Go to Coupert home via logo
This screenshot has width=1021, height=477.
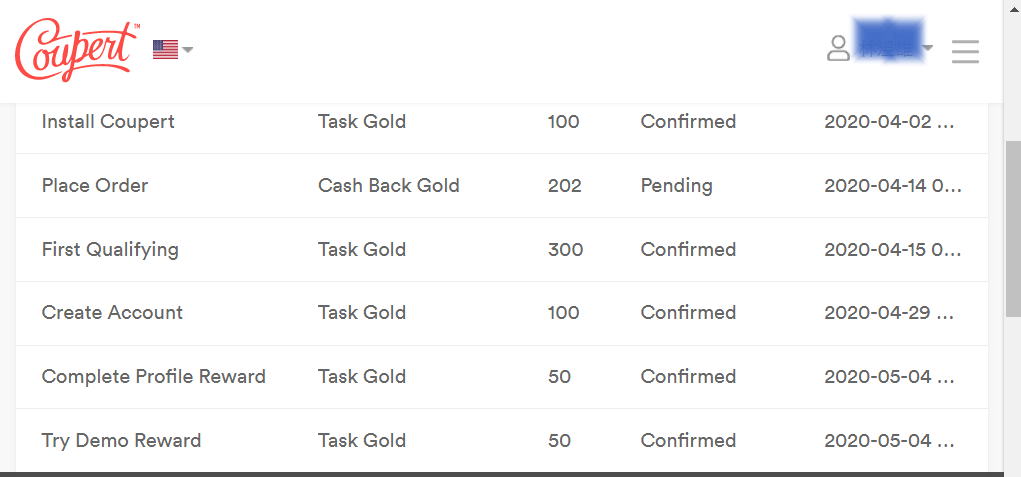[76, 49]
